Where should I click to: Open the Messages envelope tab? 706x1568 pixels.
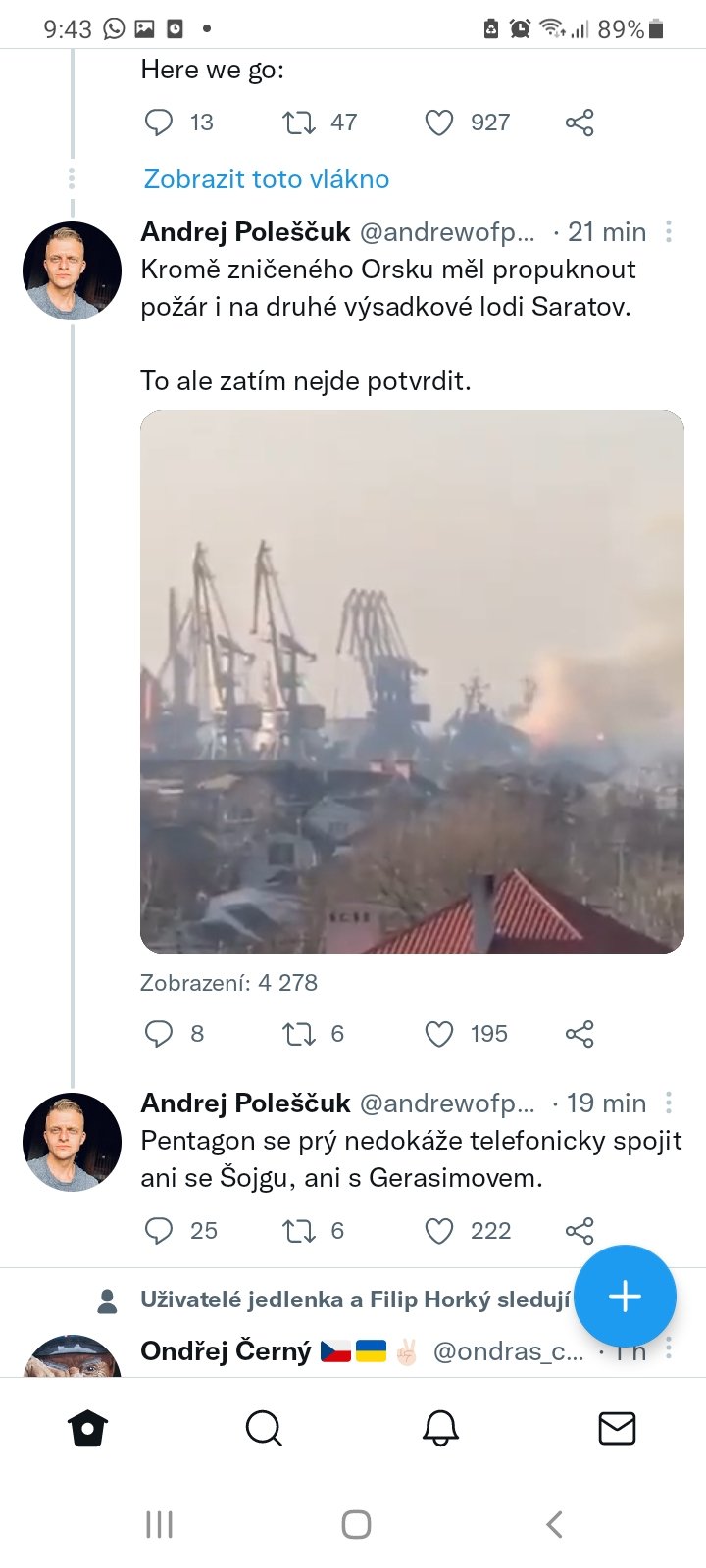point(617,1429)
